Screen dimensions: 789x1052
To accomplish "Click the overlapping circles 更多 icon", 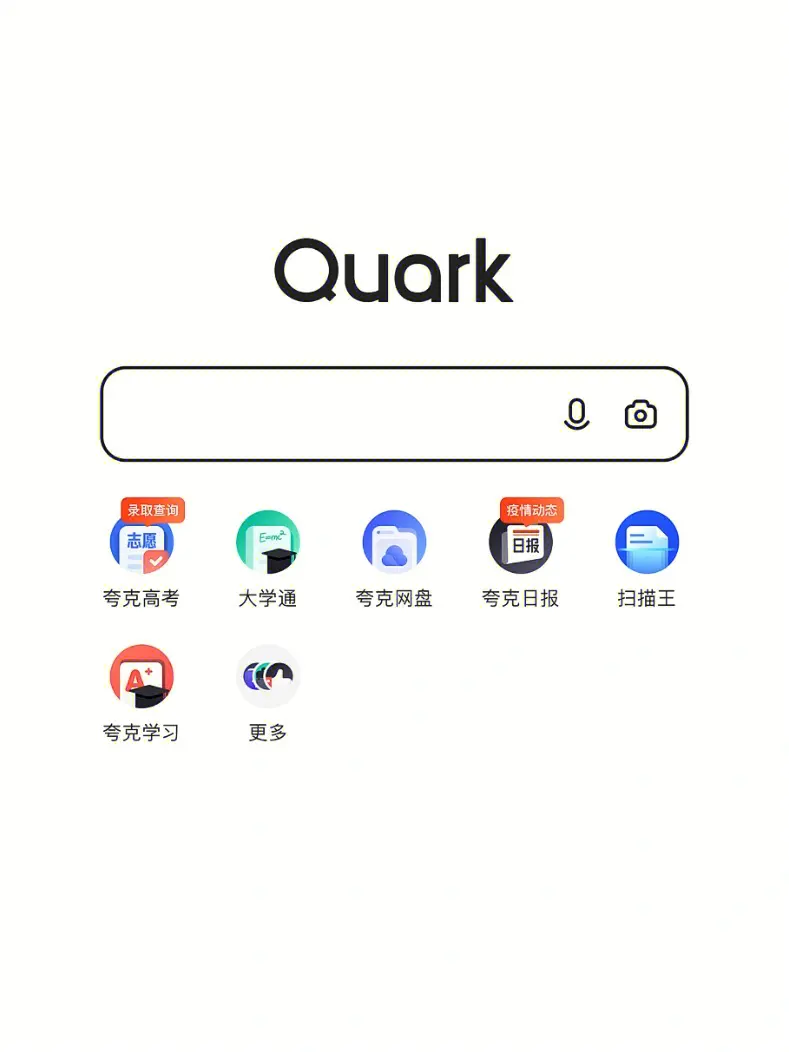I will tap(267, 677).
